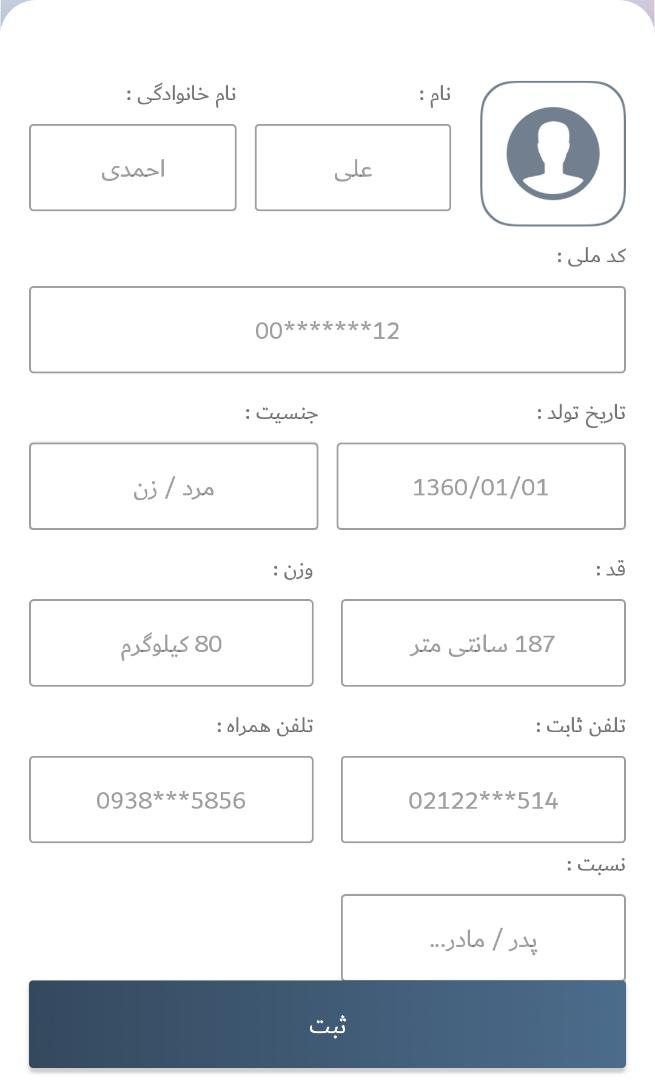Select the relation field (نسبت)
This screenshot has width=655, height=1080.
click(x=483, y=937)
